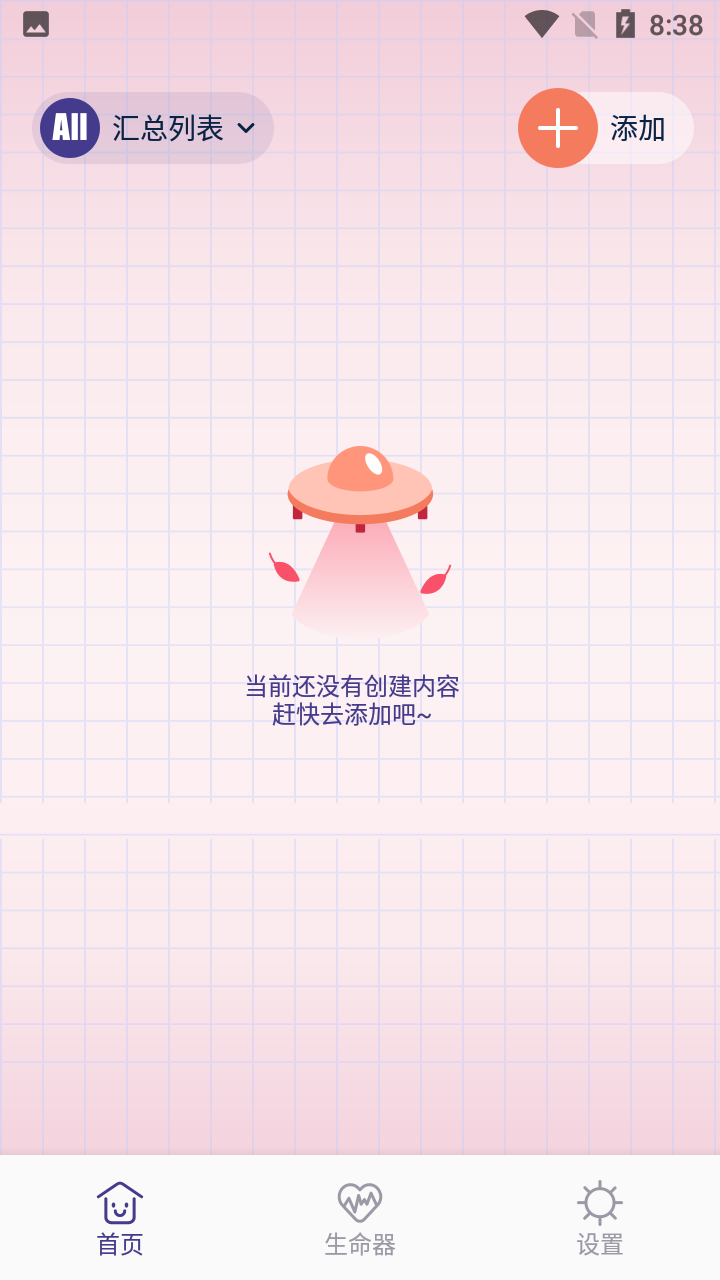The height and width of the screenshot is (1280, 720).
Task: Open the list filter via the chevron arrow
Action: tap(247, 128)
